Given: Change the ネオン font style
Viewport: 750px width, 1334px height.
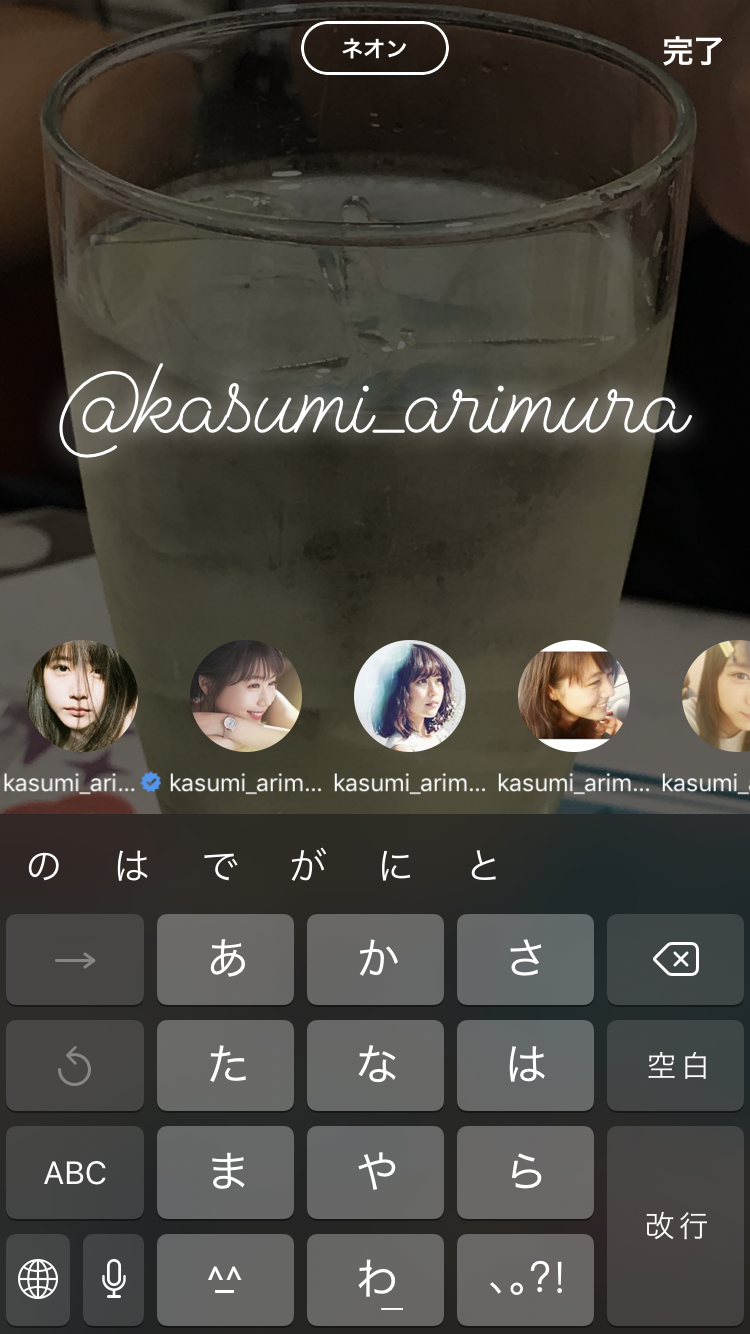Looking at the screenshot, I should [x=374, y=48].
